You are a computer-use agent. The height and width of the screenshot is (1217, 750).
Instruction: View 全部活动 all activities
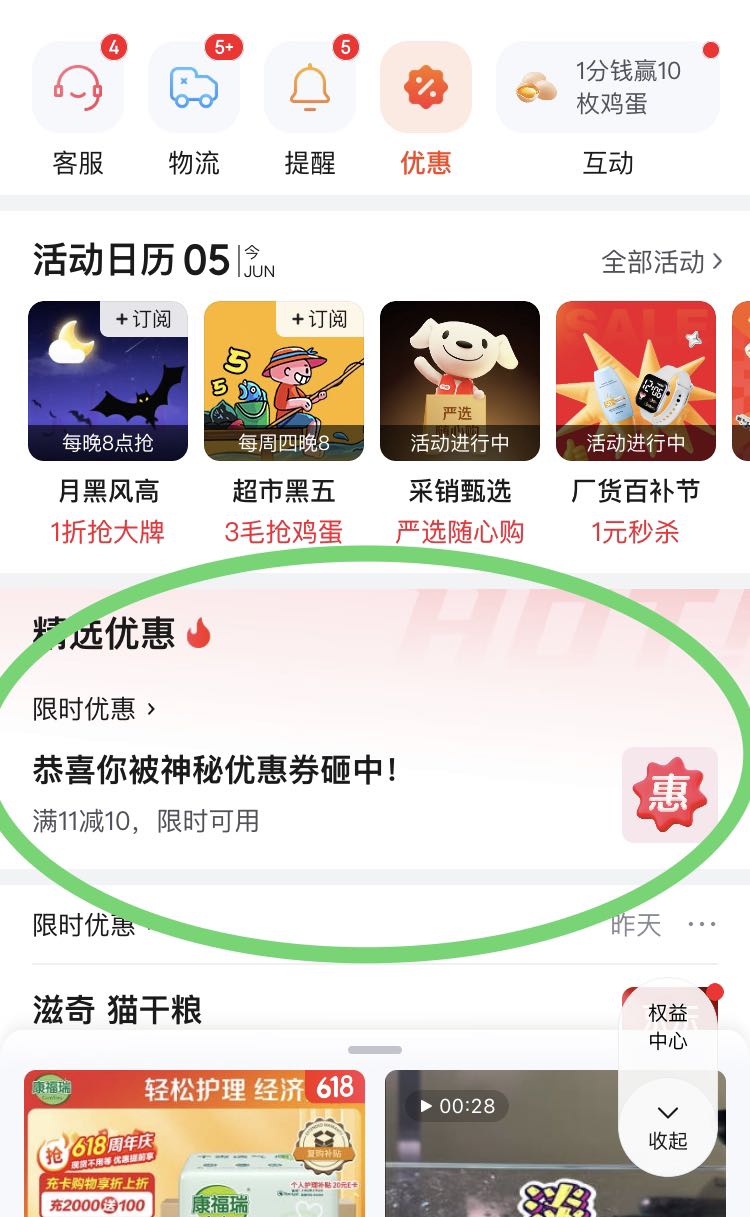point(662,262)
